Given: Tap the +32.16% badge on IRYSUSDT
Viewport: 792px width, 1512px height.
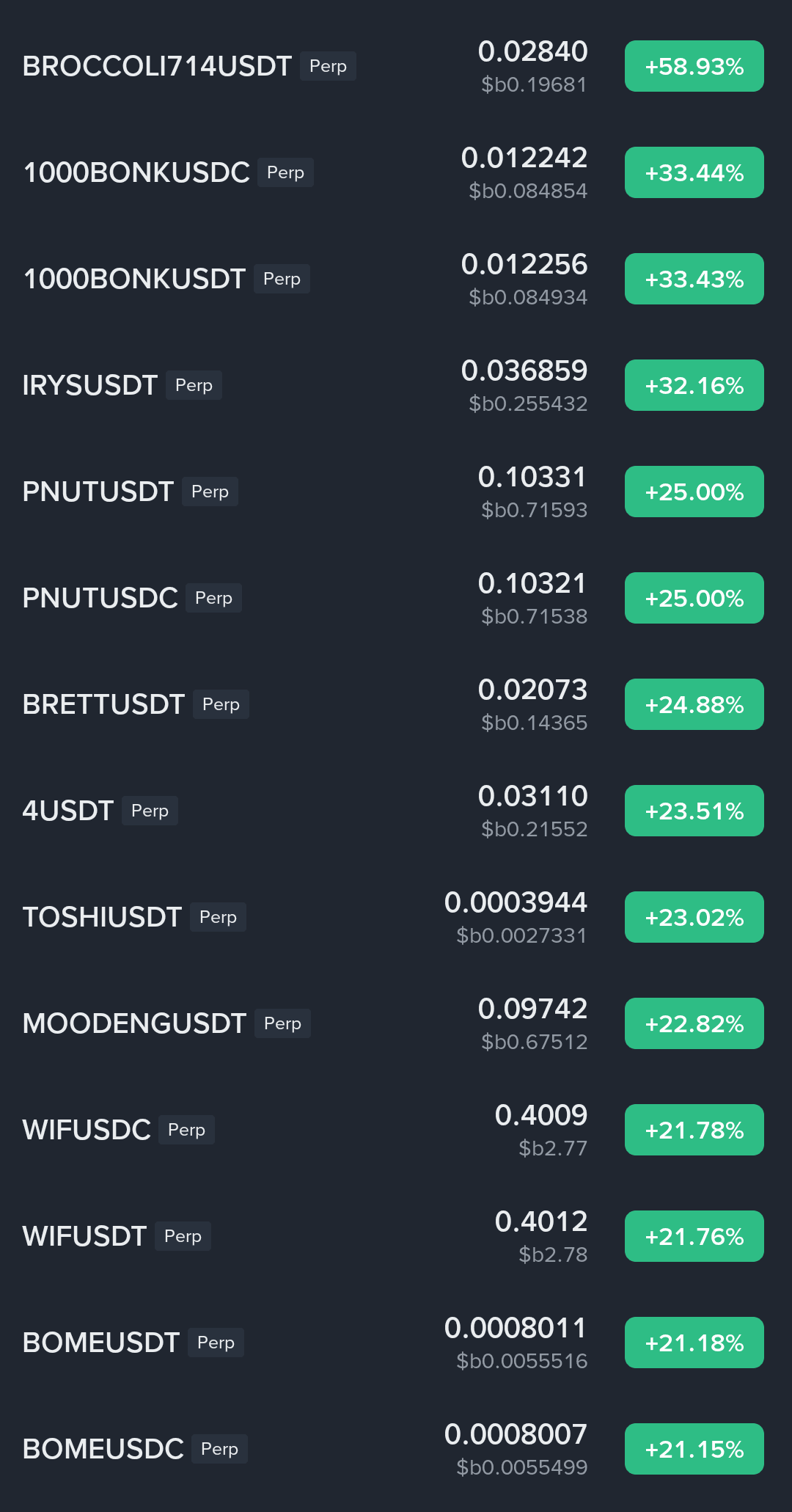Looking at the screenshot, I should point(694,385).
